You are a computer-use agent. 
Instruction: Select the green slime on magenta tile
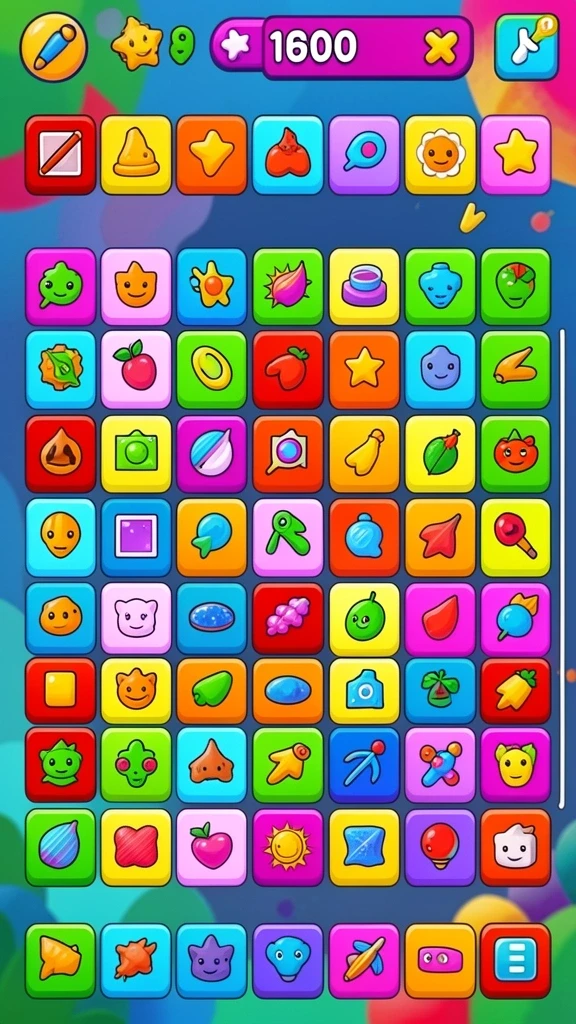[60, 286]
